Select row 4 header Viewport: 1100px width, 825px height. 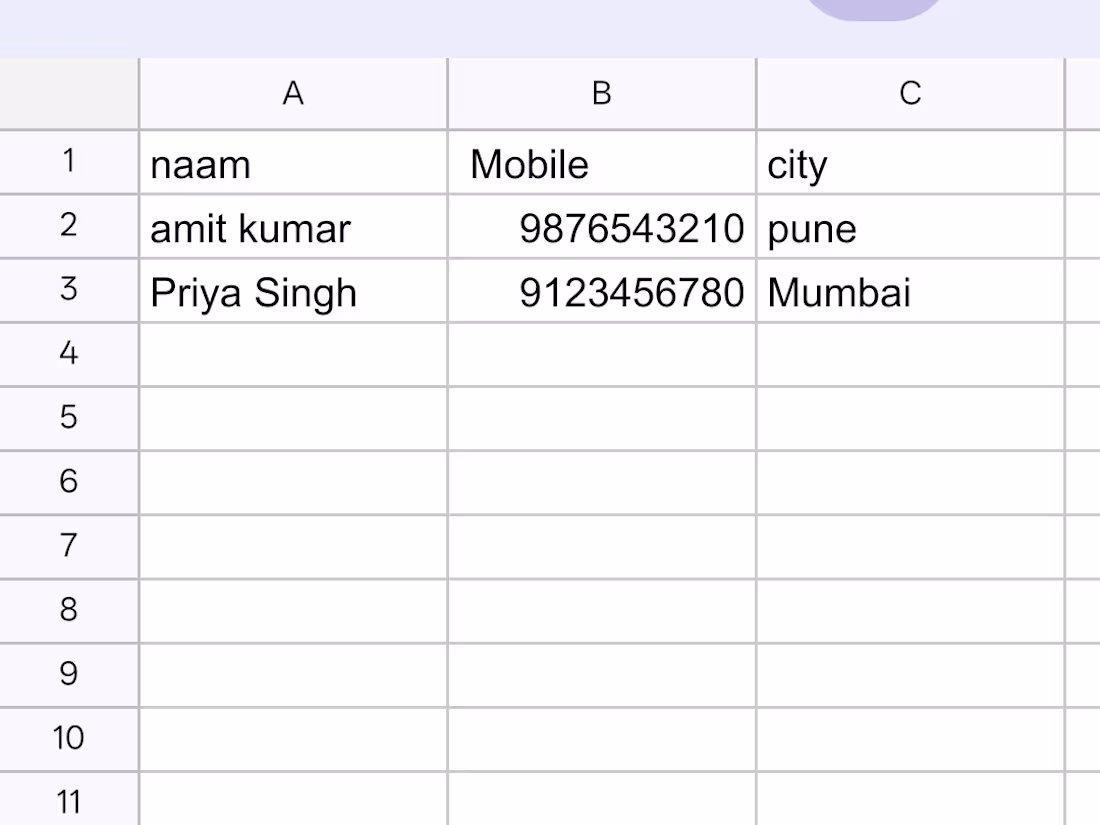tap(69, 354)
